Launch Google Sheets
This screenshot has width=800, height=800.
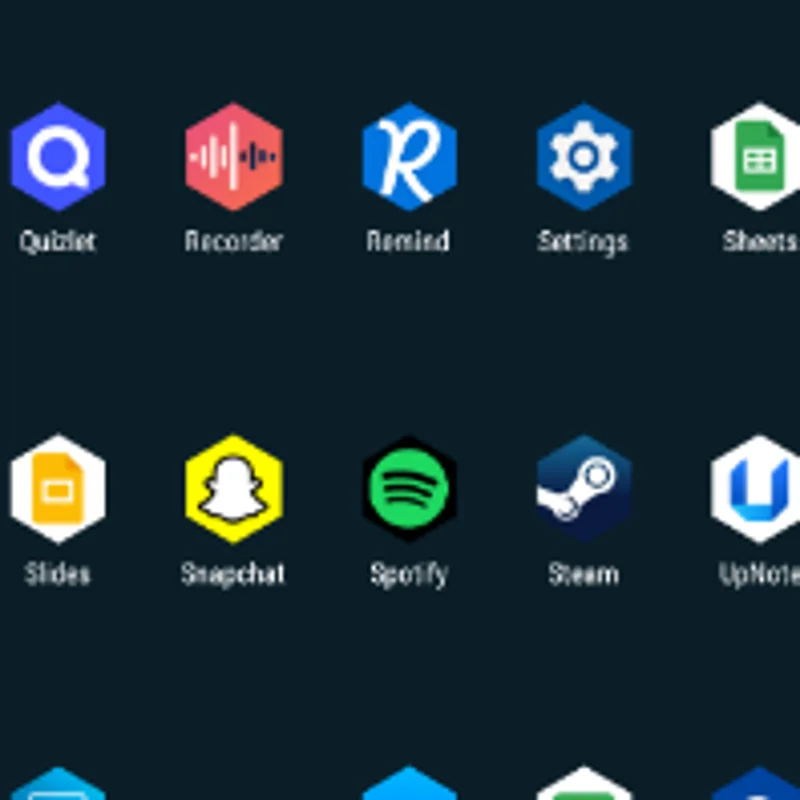click(757, 157)
